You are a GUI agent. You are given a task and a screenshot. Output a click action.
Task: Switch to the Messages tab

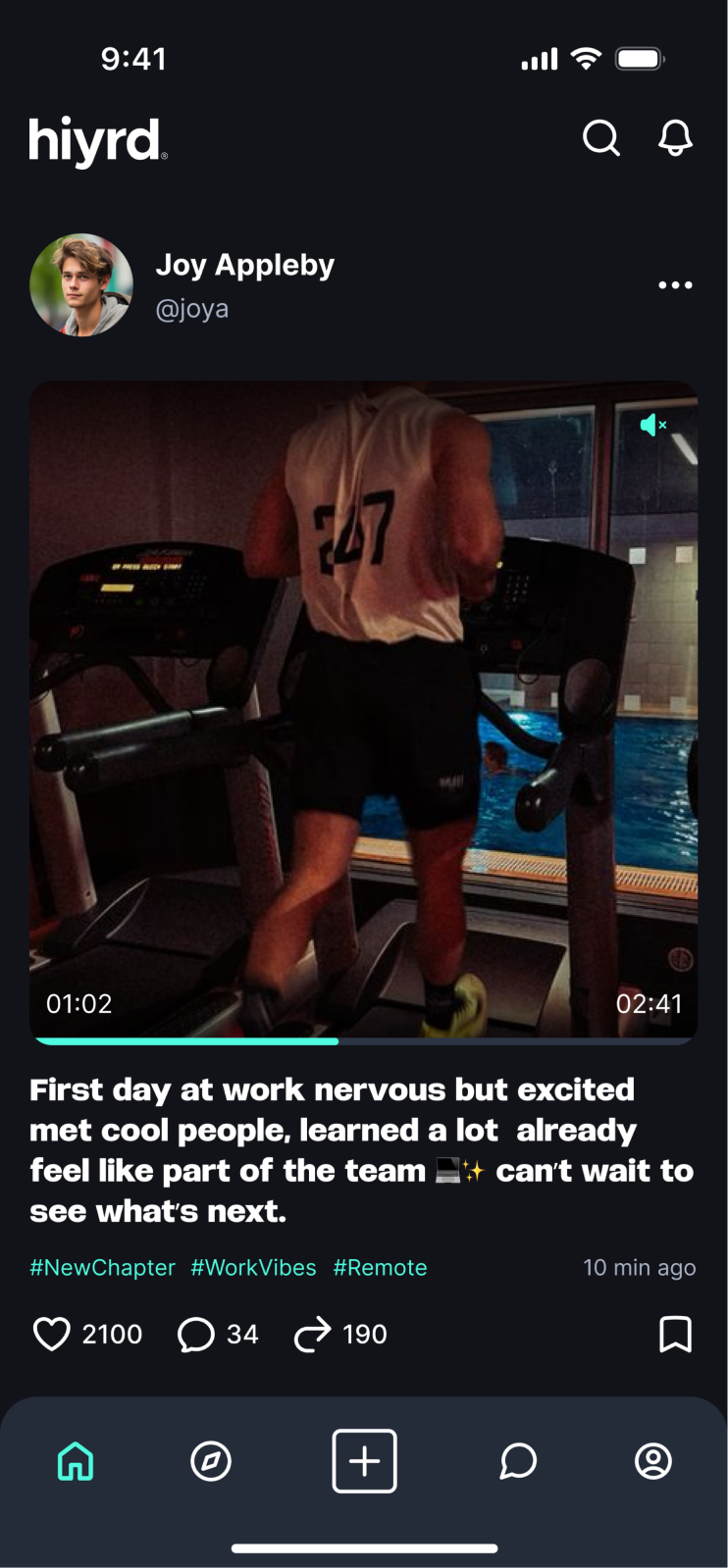coord(518,1461)
